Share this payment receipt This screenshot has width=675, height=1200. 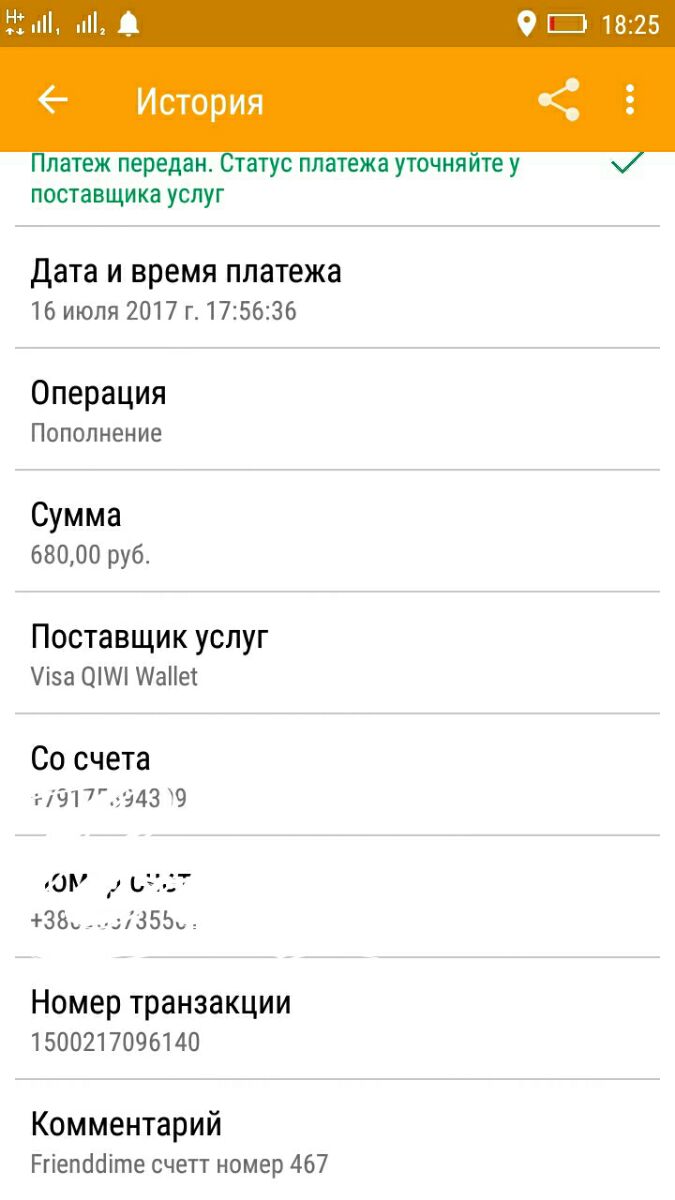click(559, 100)
